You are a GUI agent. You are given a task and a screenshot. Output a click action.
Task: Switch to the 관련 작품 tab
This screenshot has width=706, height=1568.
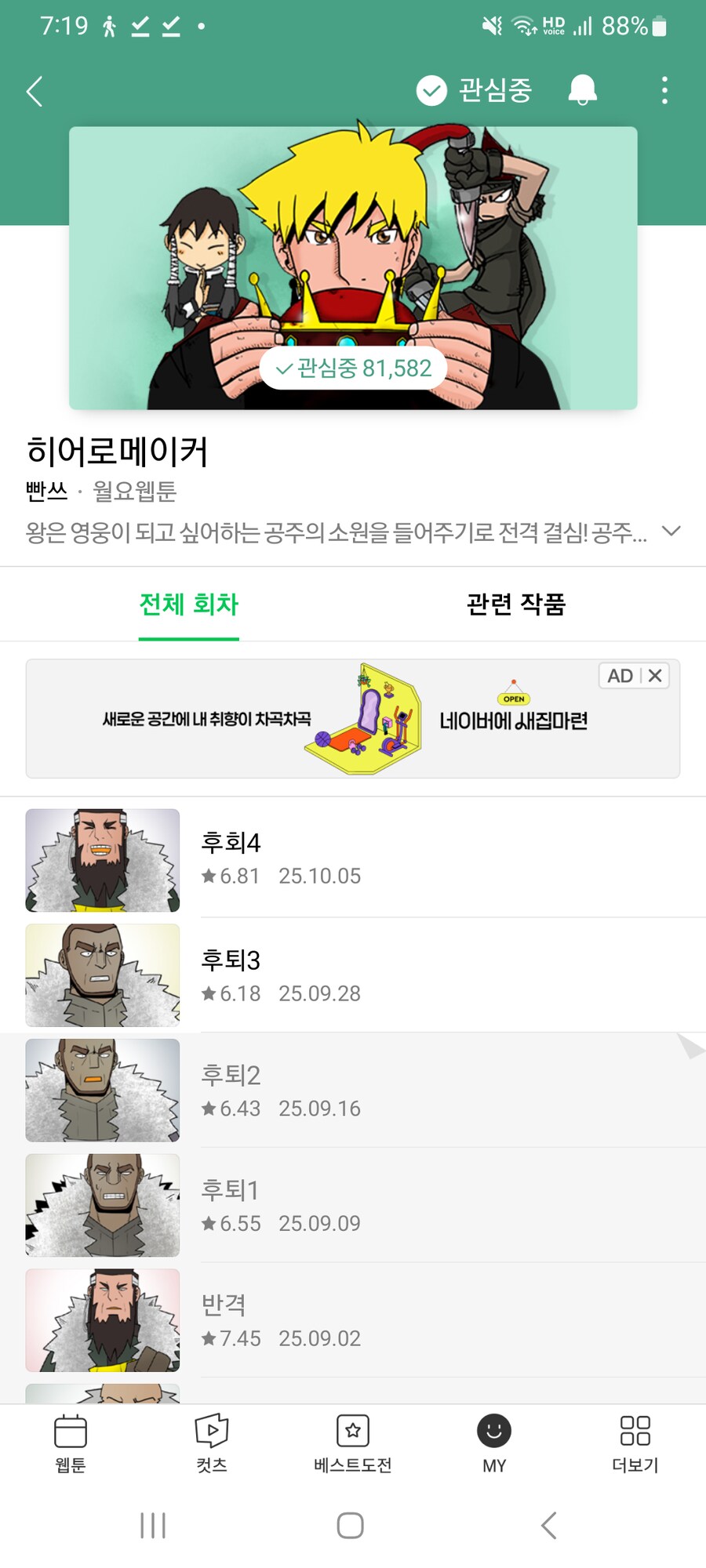[x=515, y=604]
